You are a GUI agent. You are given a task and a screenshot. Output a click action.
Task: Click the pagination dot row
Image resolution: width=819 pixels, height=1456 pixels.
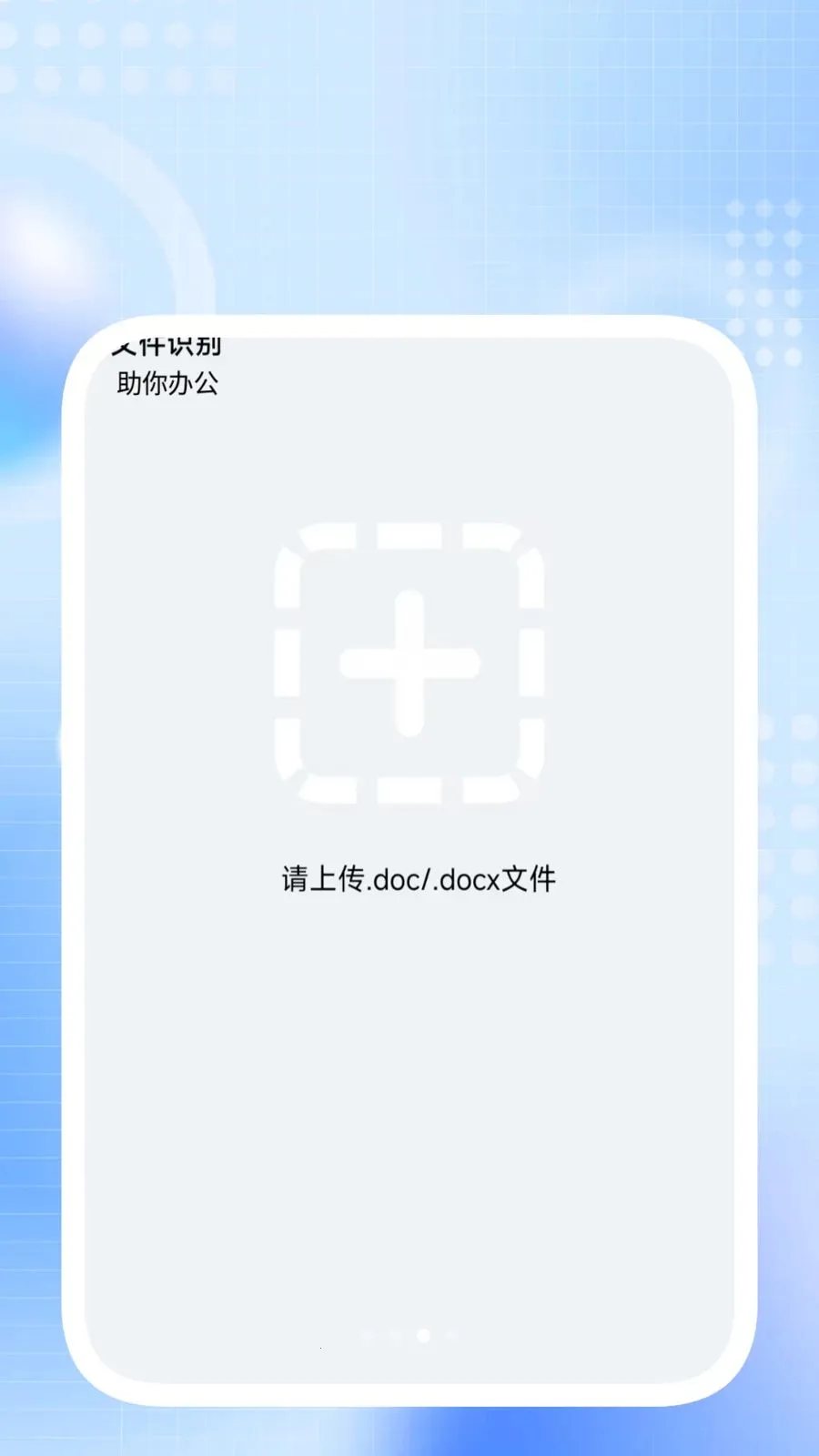pos(409,1335)
